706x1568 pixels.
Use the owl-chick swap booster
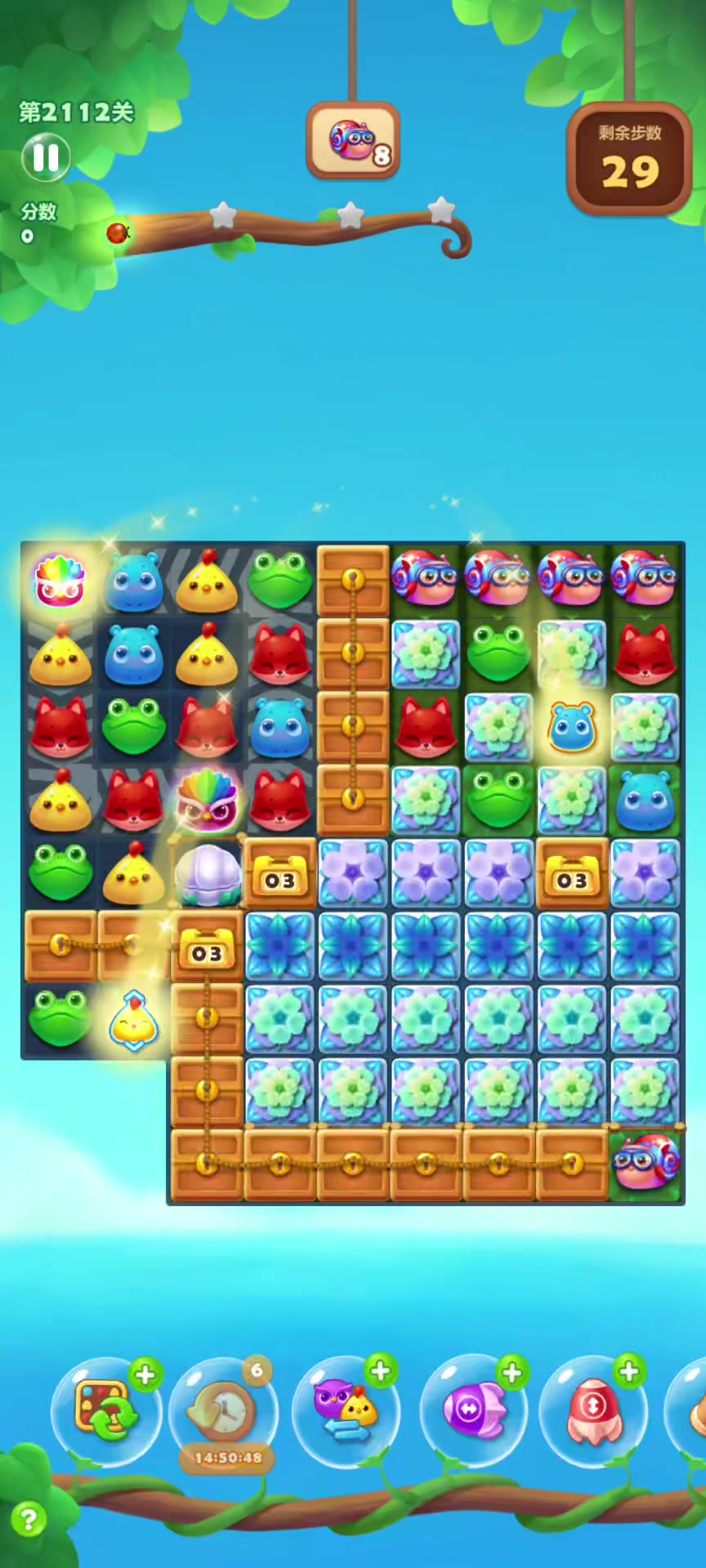tap(346, 1411)
